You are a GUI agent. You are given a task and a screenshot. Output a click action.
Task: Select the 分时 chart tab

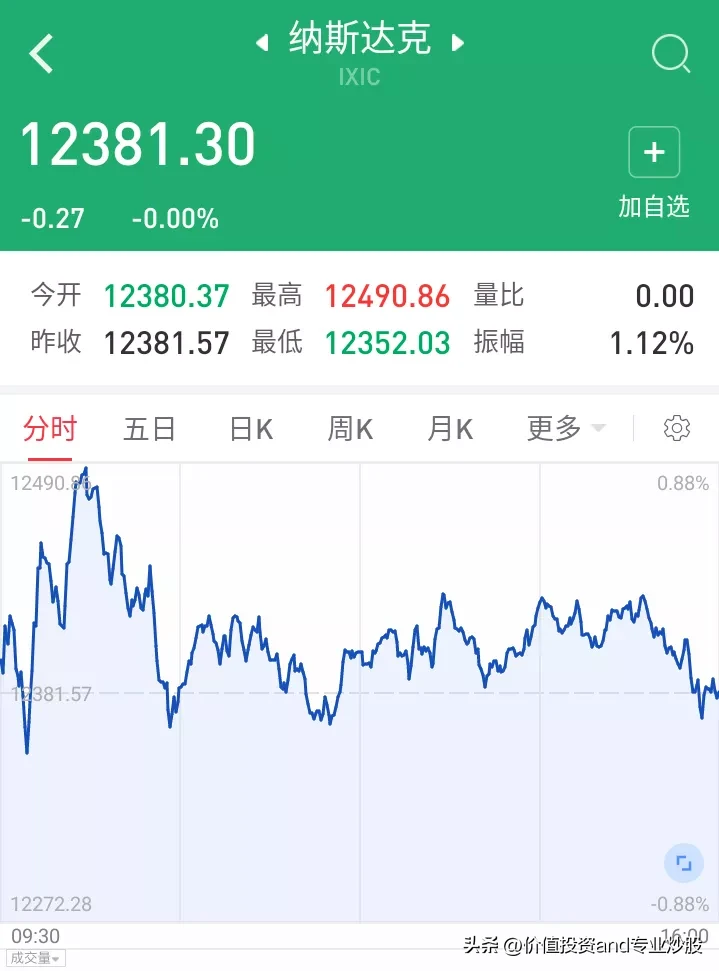(50, 429)
